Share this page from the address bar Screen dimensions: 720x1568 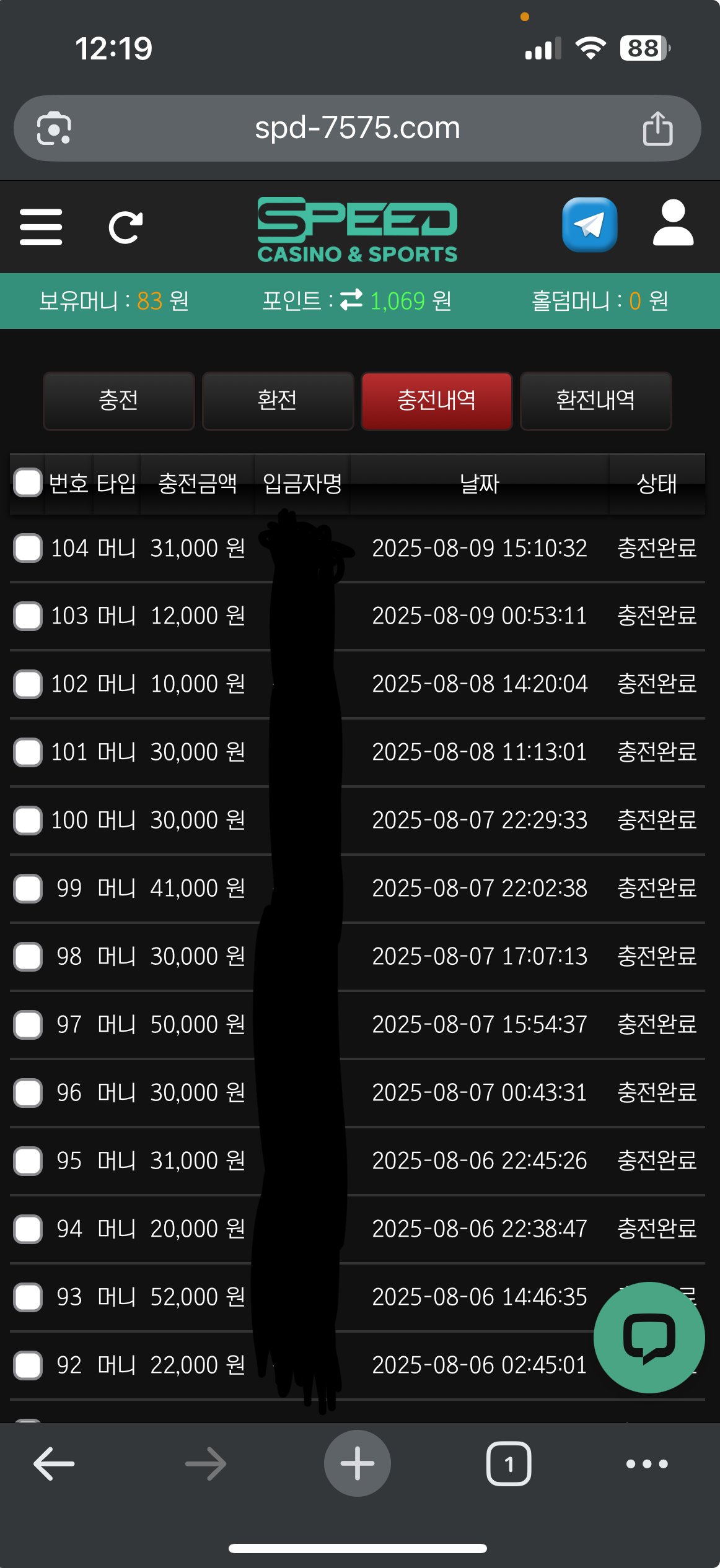657,129
